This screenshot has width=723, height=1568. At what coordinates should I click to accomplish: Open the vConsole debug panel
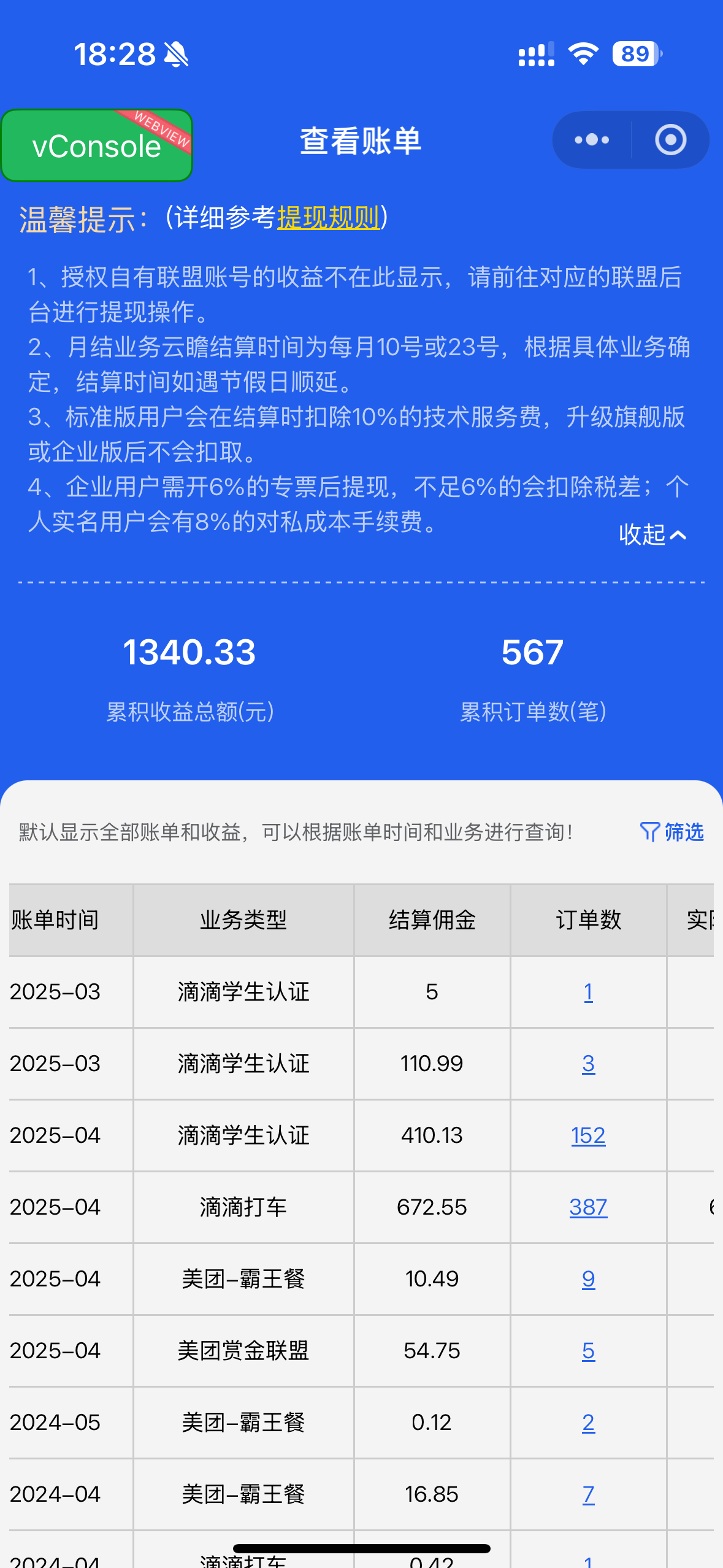coord(97,146)
